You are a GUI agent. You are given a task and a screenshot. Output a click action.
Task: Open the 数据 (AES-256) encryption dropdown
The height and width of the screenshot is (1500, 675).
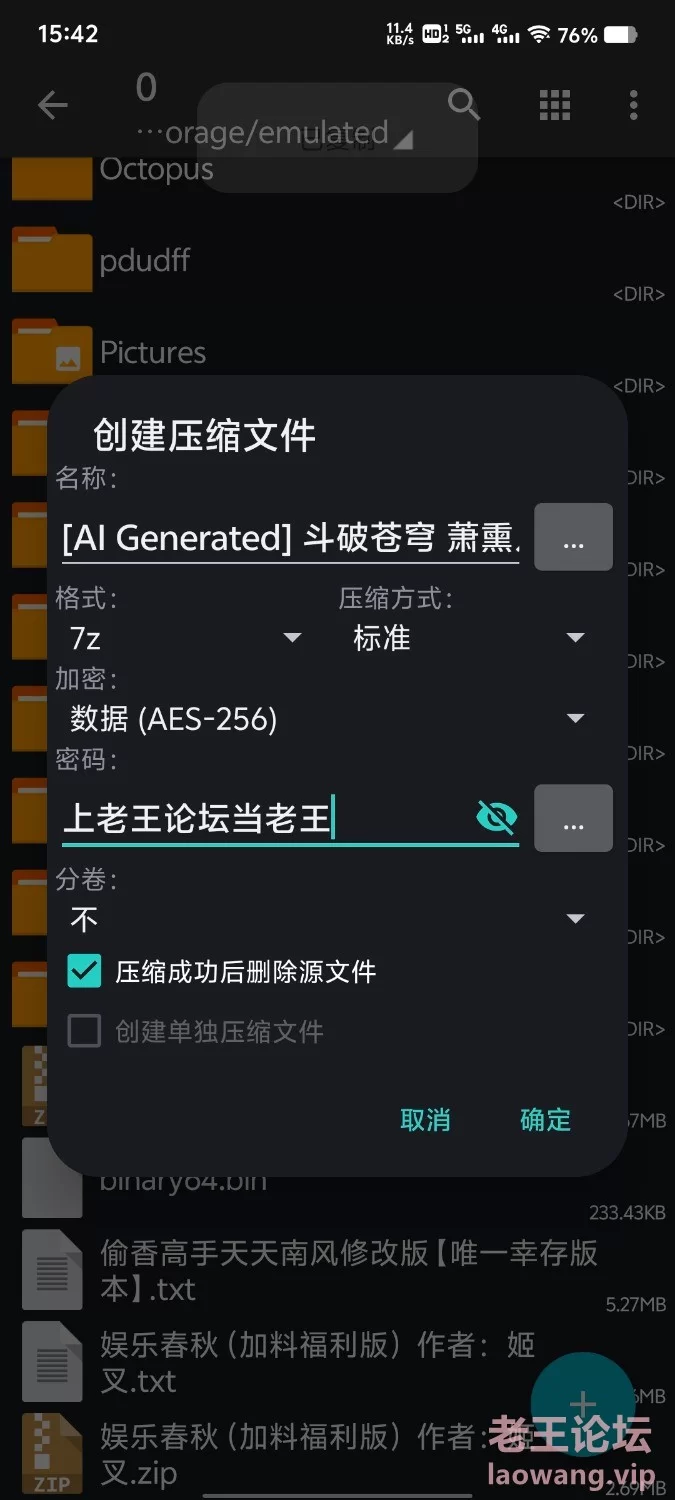pos(326,718)
